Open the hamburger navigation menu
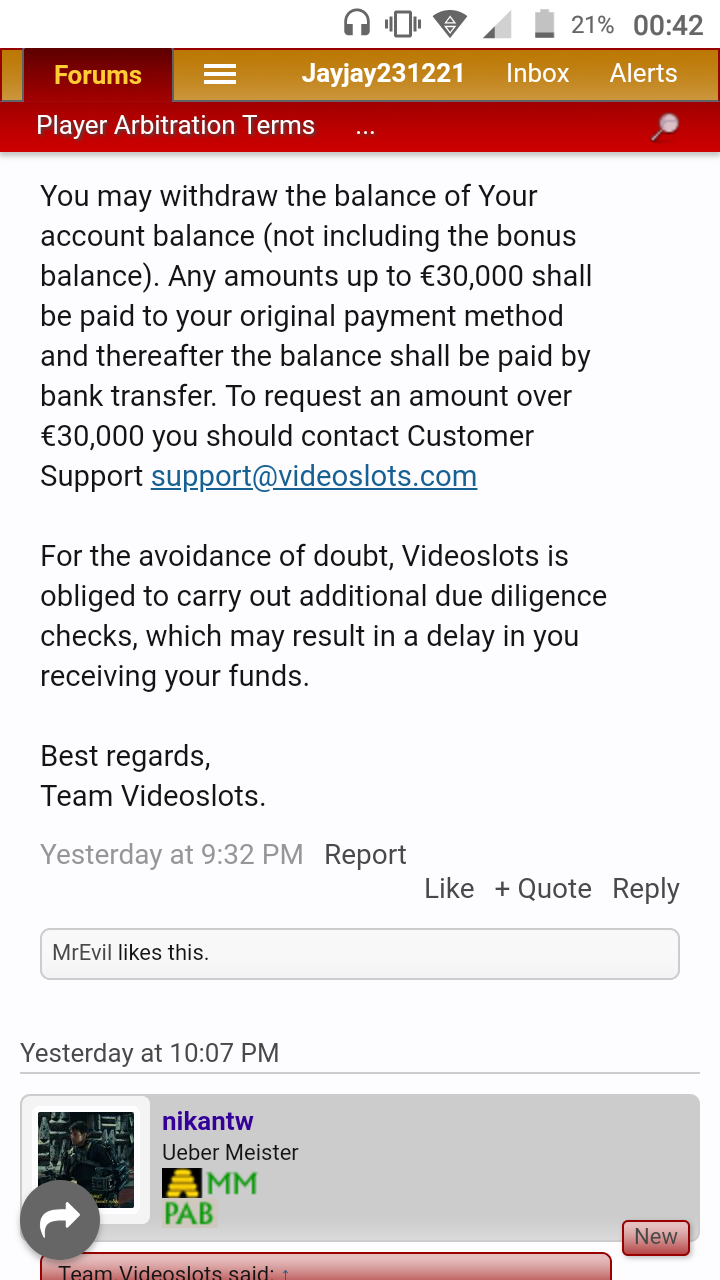The height and width of the screenshot is (1280, 720). (x=220, y=75)
